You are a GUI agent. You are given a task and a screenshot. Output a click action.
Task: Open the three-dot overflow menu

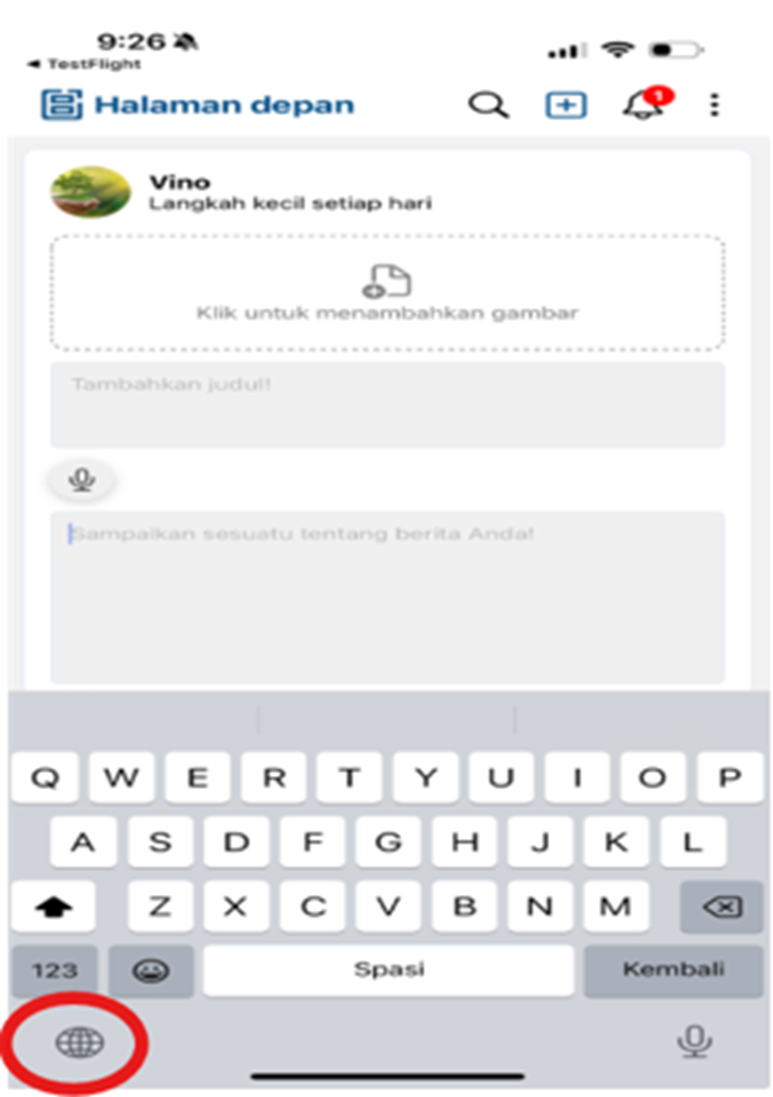point(714,105)
